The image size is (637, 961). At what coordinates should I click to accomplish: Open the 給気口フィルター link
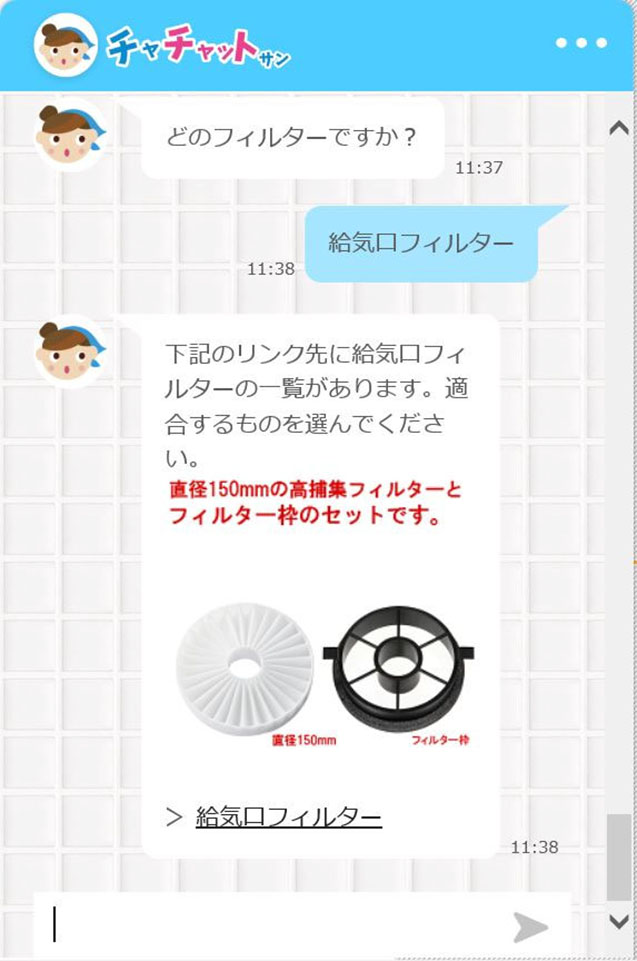(x=288, y=817)
